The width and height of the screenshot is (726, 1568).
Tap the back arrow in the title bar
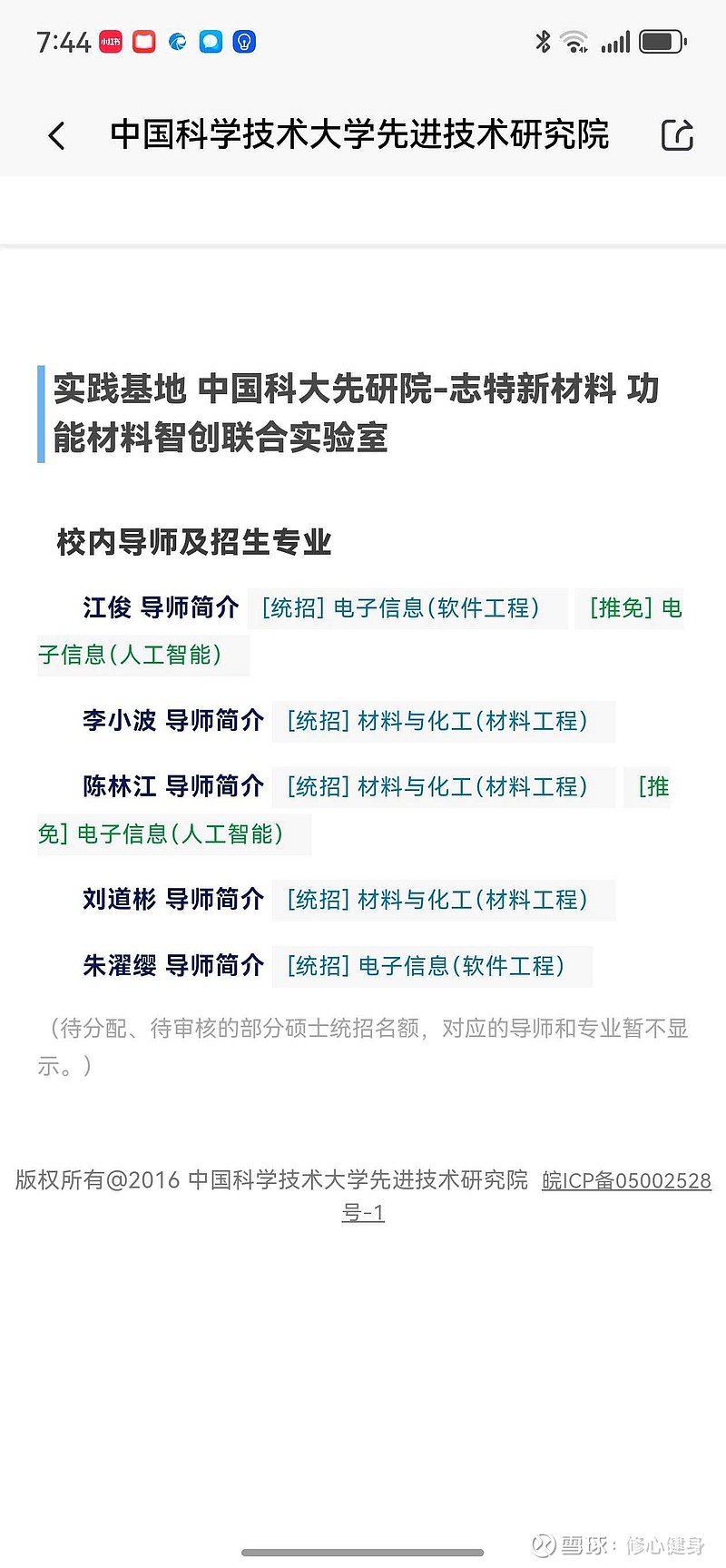coord(56,133)
